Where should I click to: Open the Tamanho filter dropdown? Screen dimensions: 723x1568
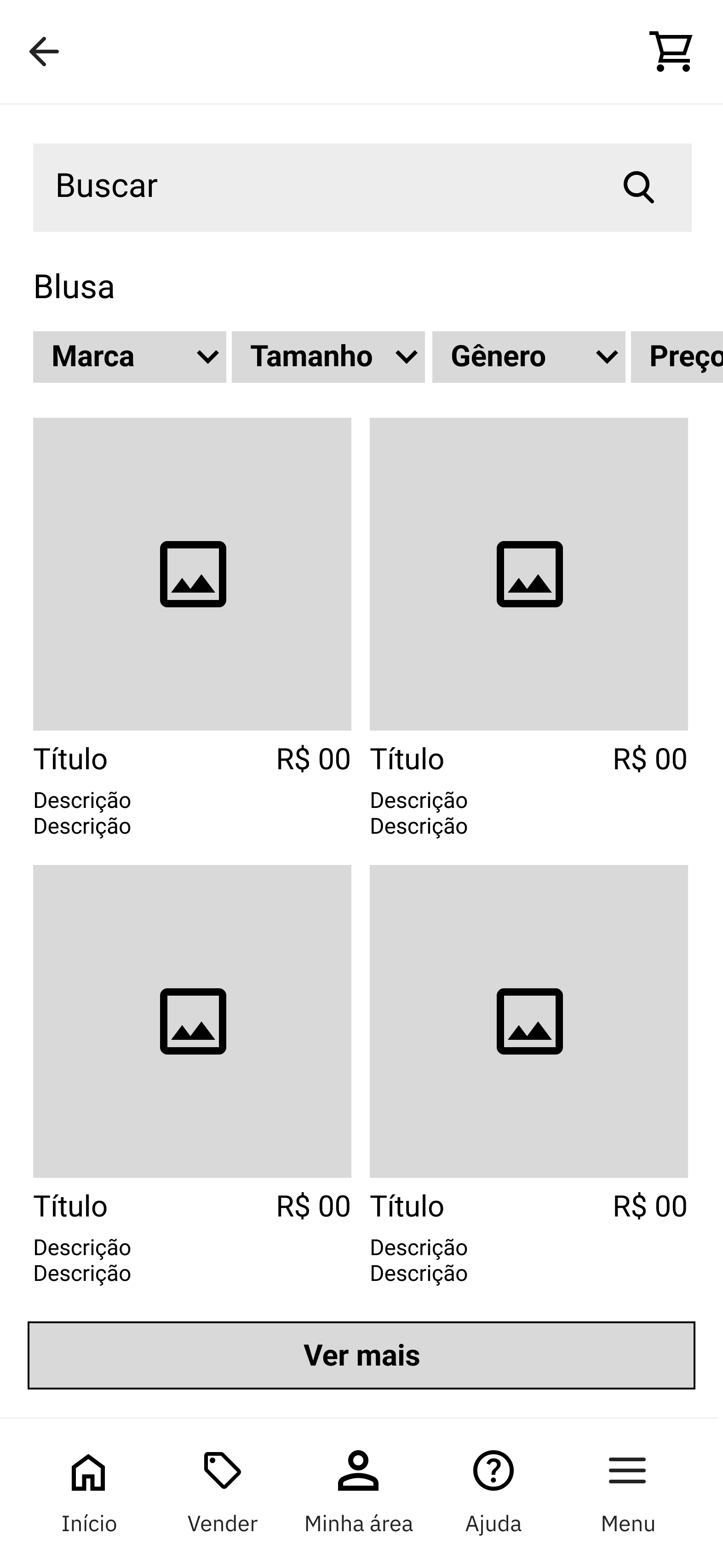tap(328, 357)
